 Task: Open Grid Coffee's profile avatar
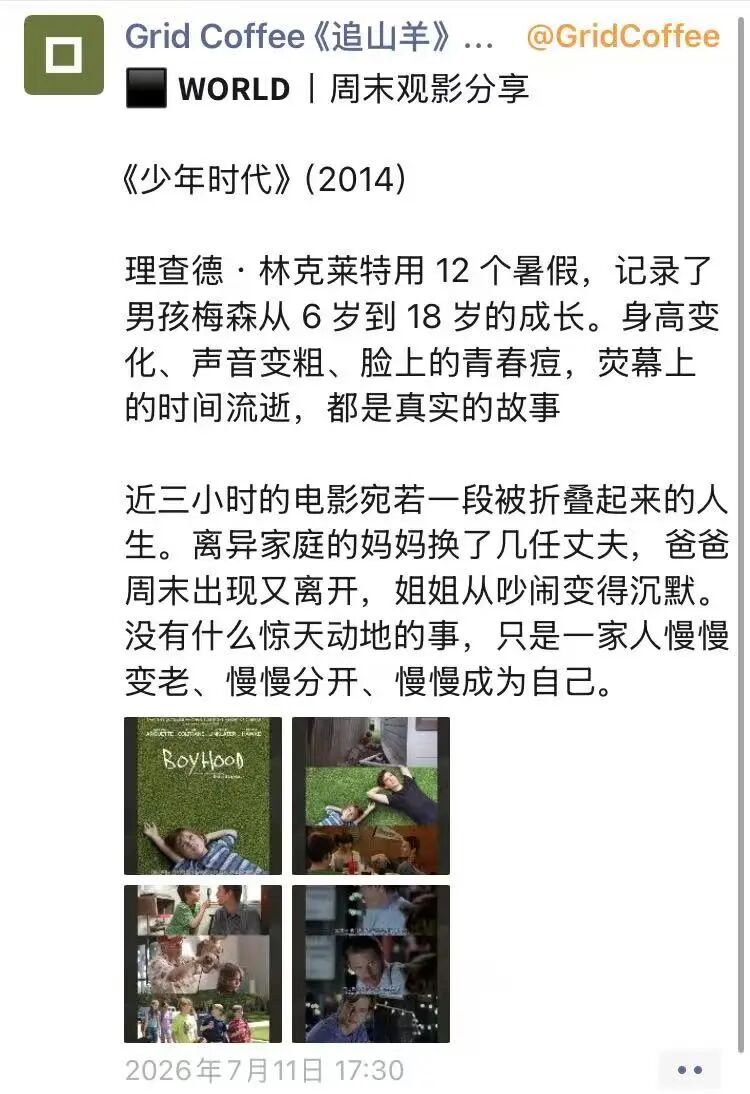pyautogui.click(x=63, y=55)
